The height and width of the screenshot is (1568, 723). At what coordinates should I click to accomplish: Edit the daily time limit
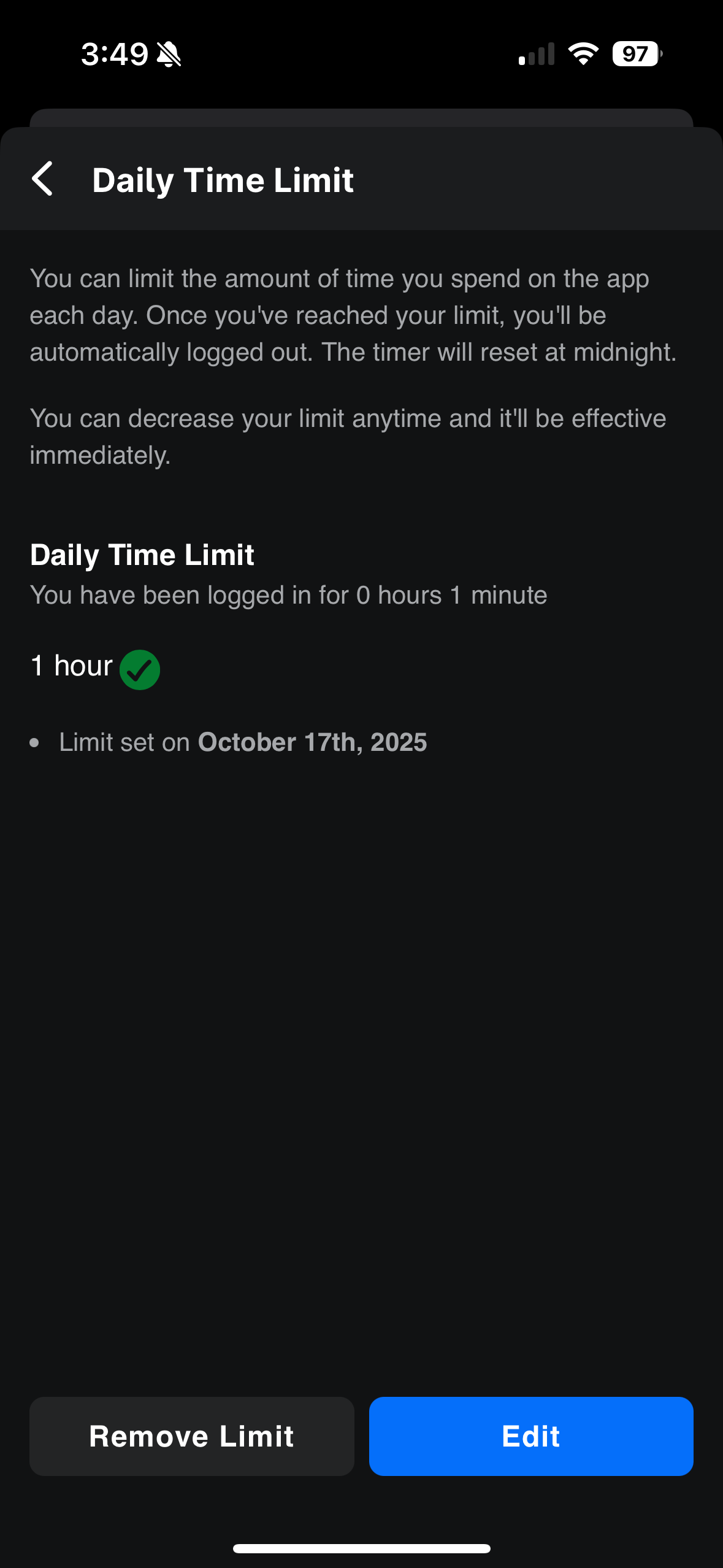coord(531,1436)
